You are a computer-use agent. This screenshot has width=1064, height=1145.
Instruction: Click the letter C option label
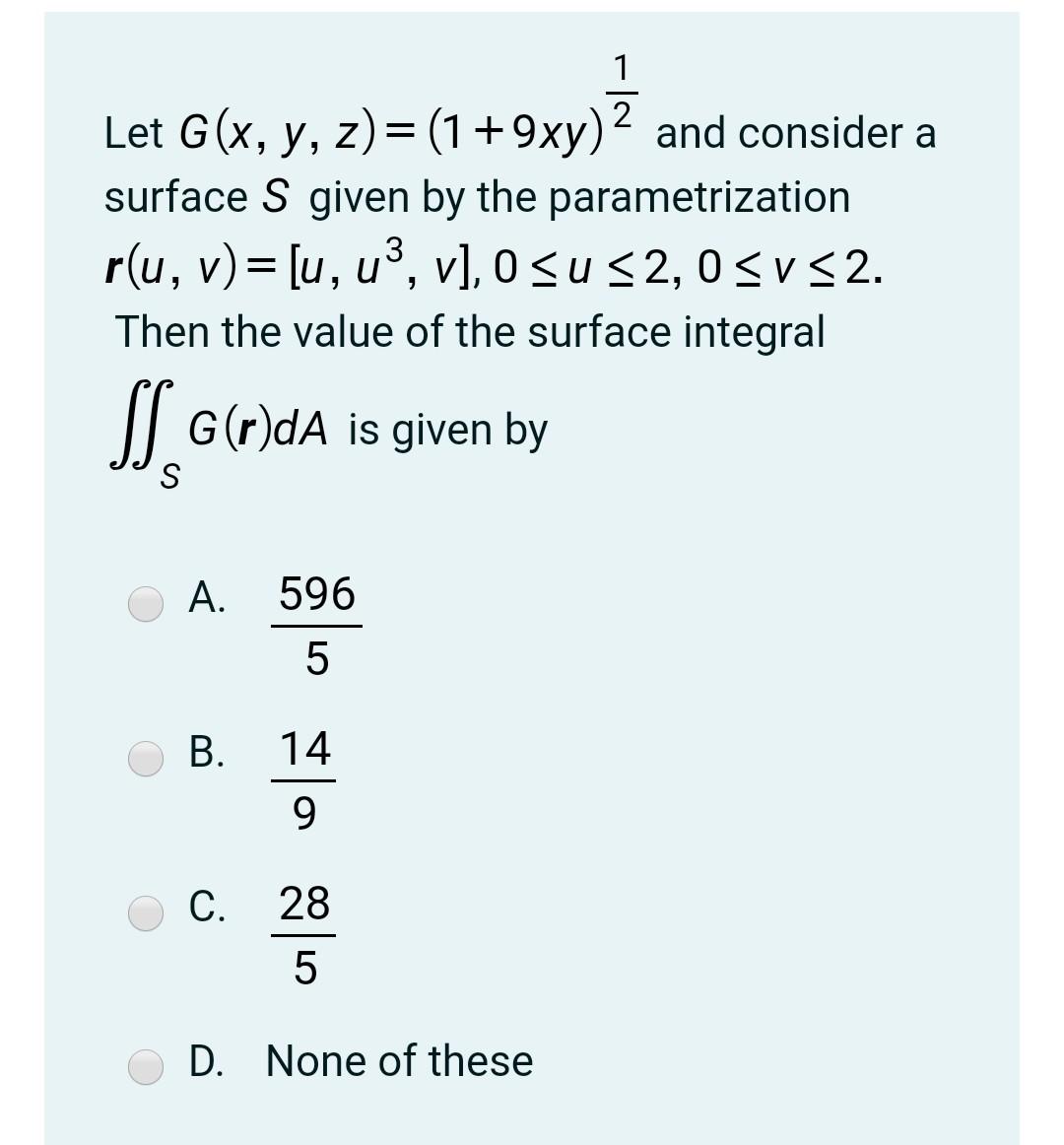coord(209,911)
